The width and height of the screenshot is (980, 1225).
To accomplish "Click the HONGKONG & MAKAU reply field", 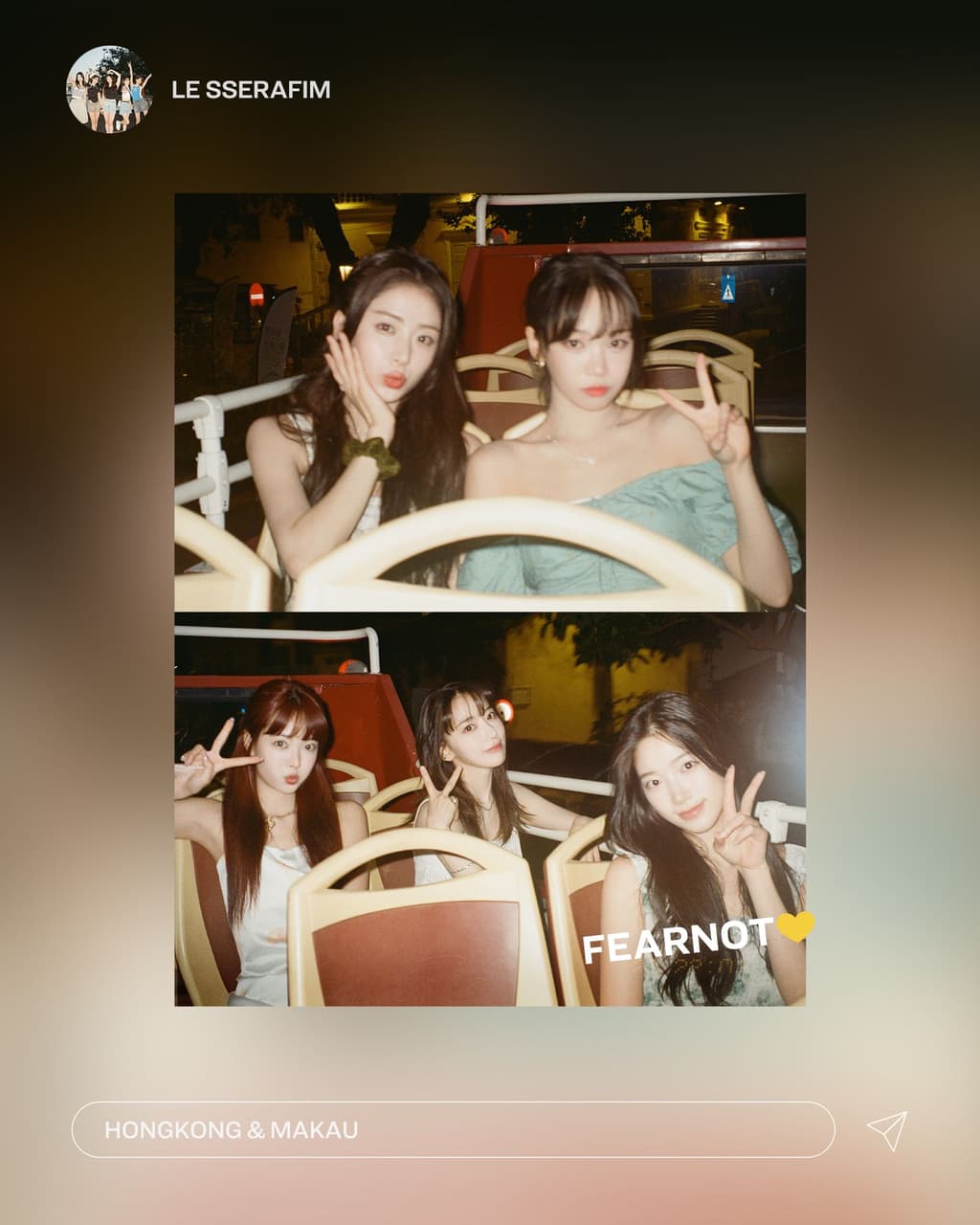I will coord(383,1132).
